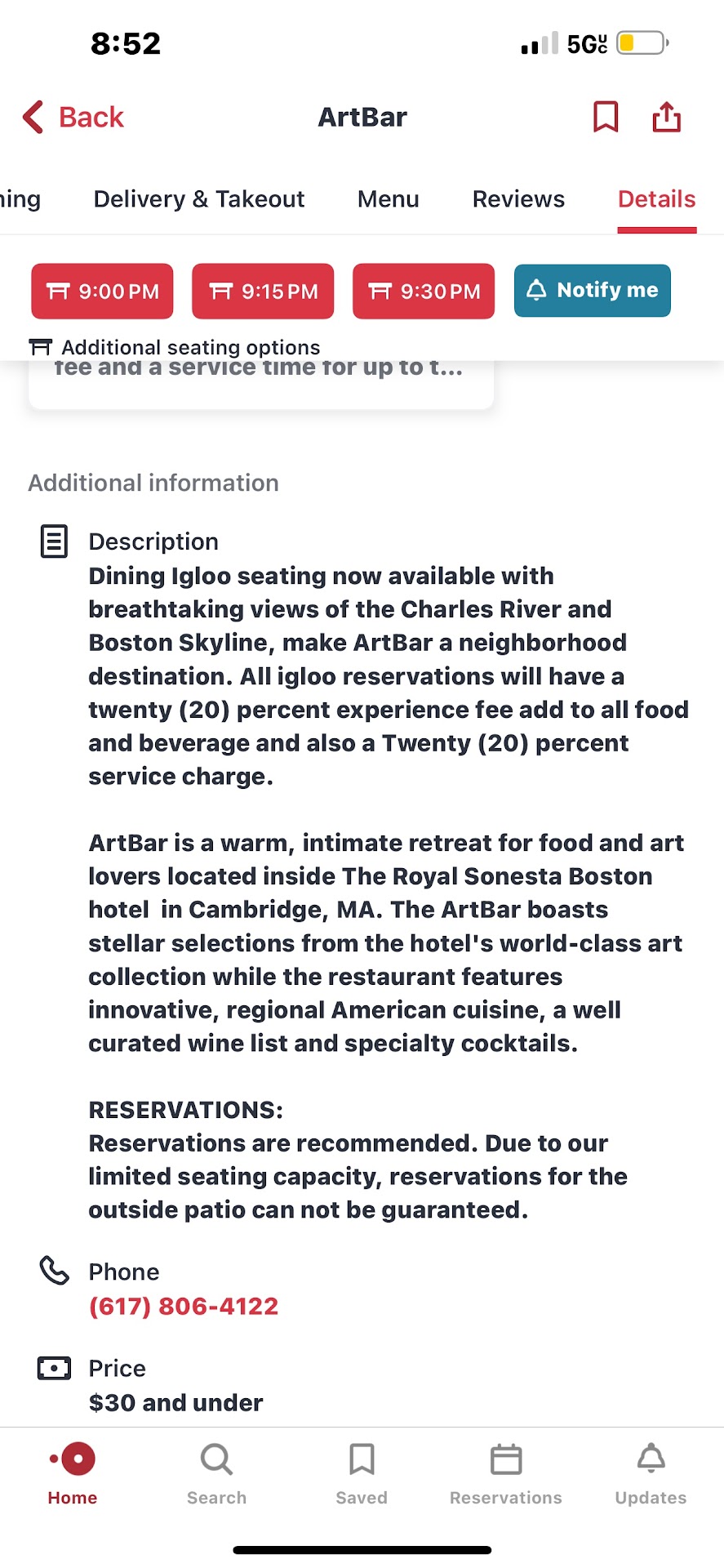Image resolution: width=724 pixels, height=1568 pixels.
Task: Tap Notify me for availability alerts
Action: tap(592, 290)
